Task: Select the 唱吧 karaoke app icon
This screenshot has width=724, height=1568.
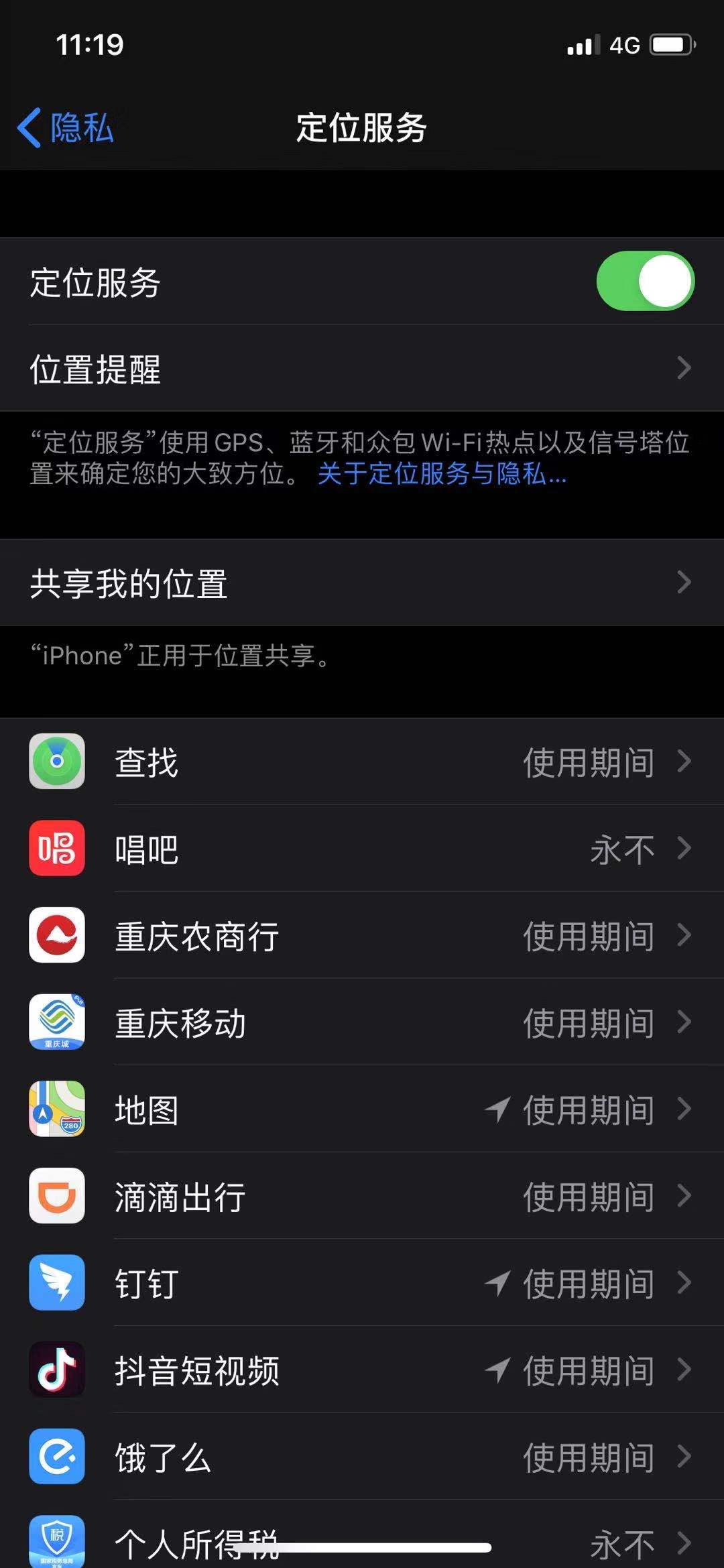Action: 57,848
